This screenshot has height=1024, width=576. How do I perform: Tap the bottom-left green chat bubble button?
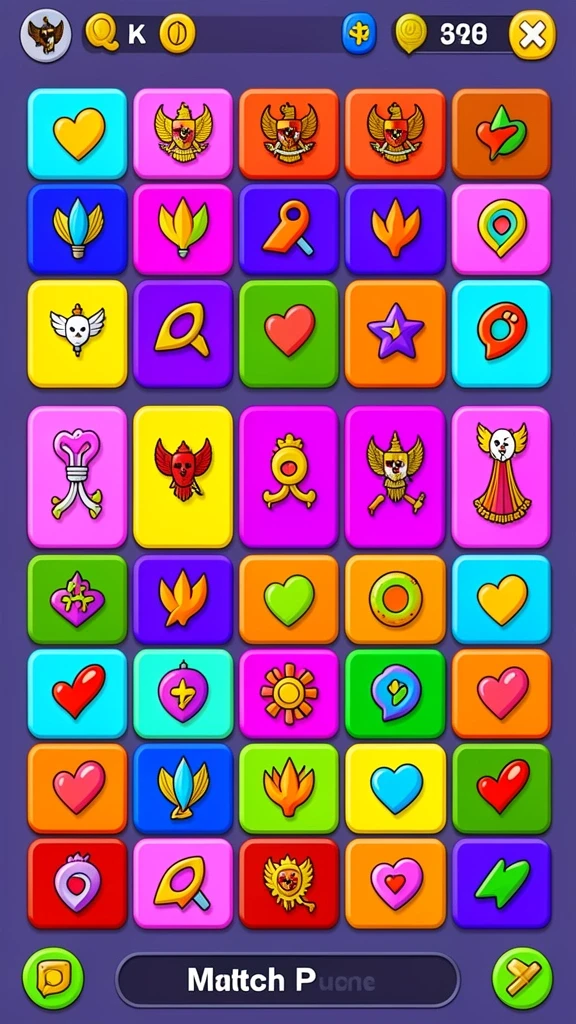point(53,978)
